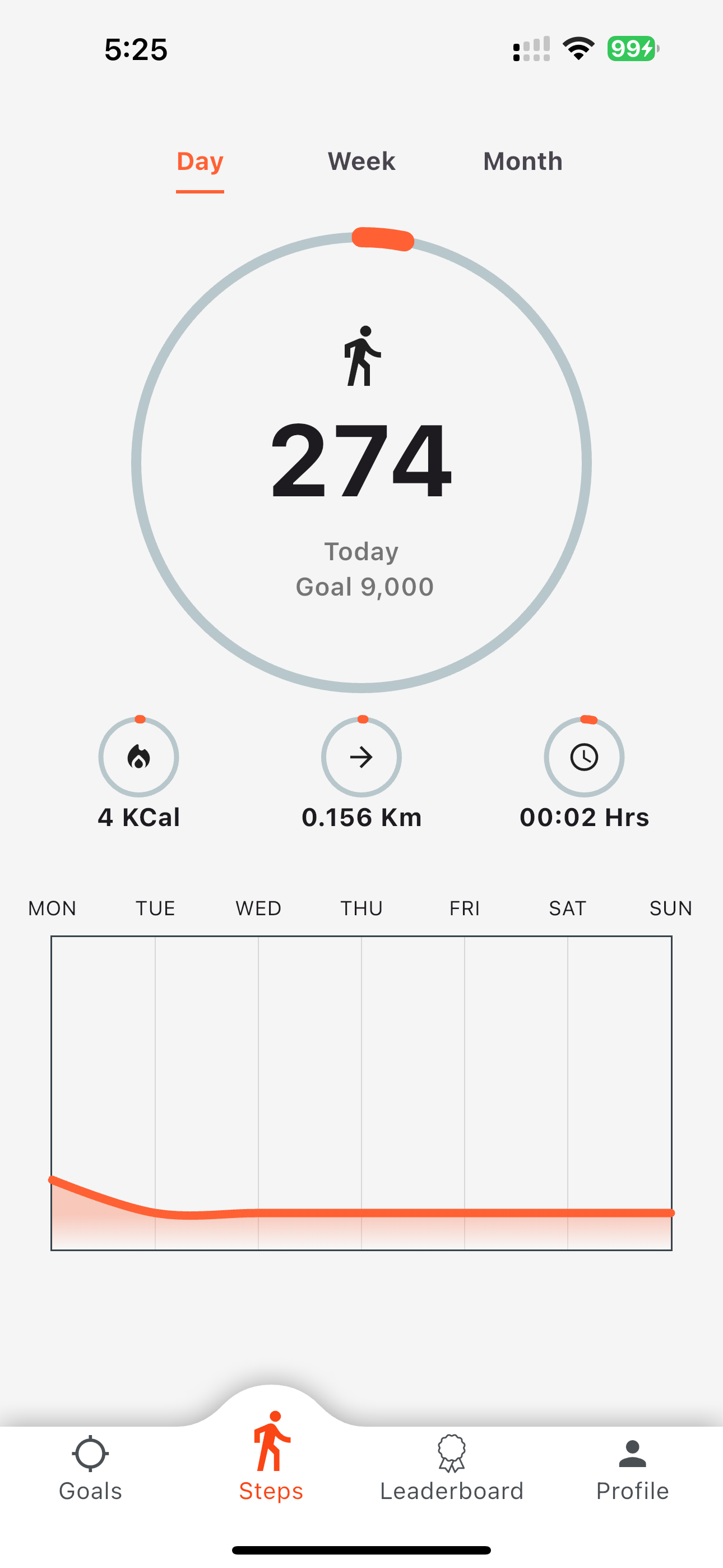Select the Day tab

click(x=200, y=162)
